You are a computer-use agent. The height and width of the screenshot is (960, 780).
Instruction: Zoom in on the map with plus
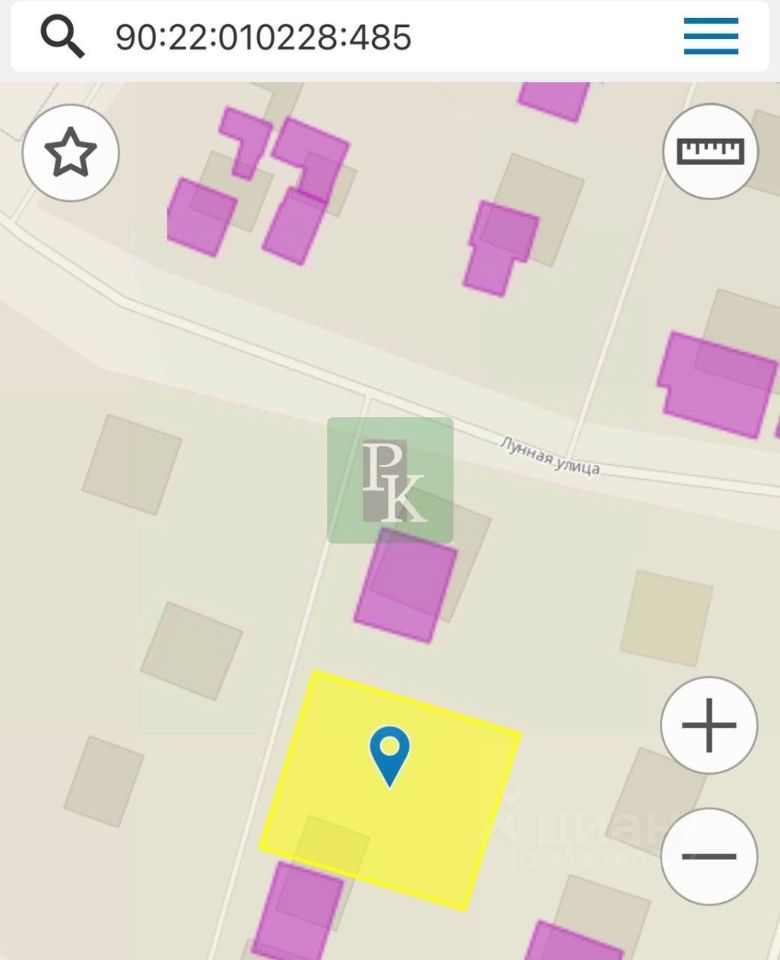(709, 725)
